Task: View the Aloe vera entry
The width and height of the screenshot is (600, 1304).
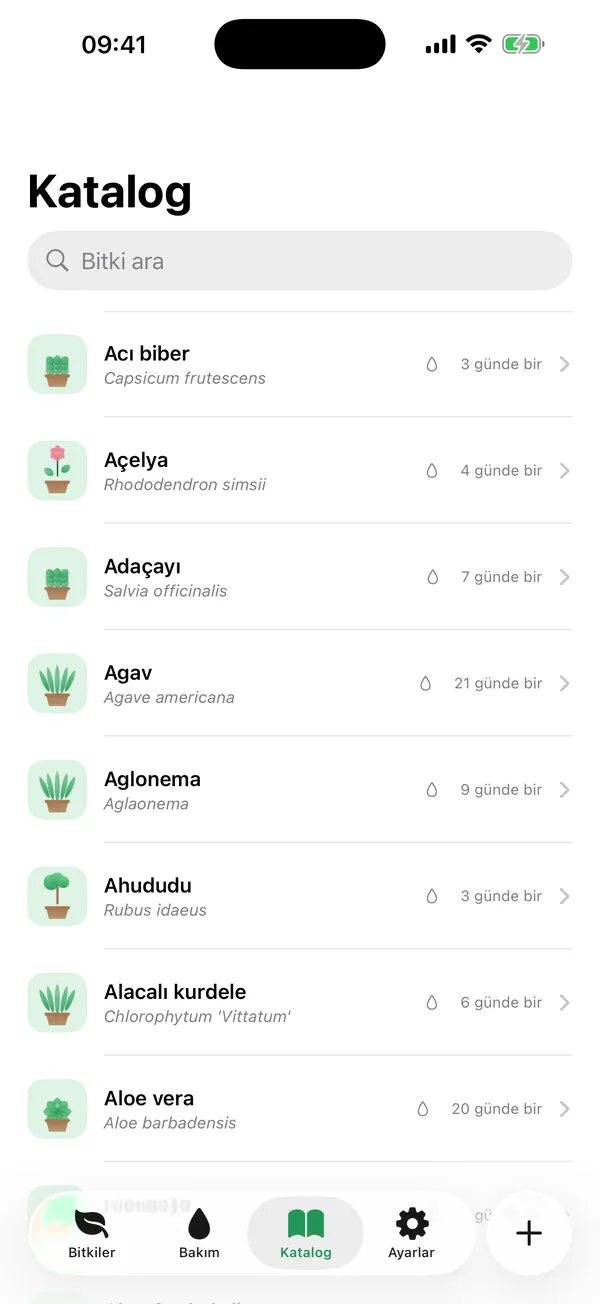Action: click(x=300, y=1108)
